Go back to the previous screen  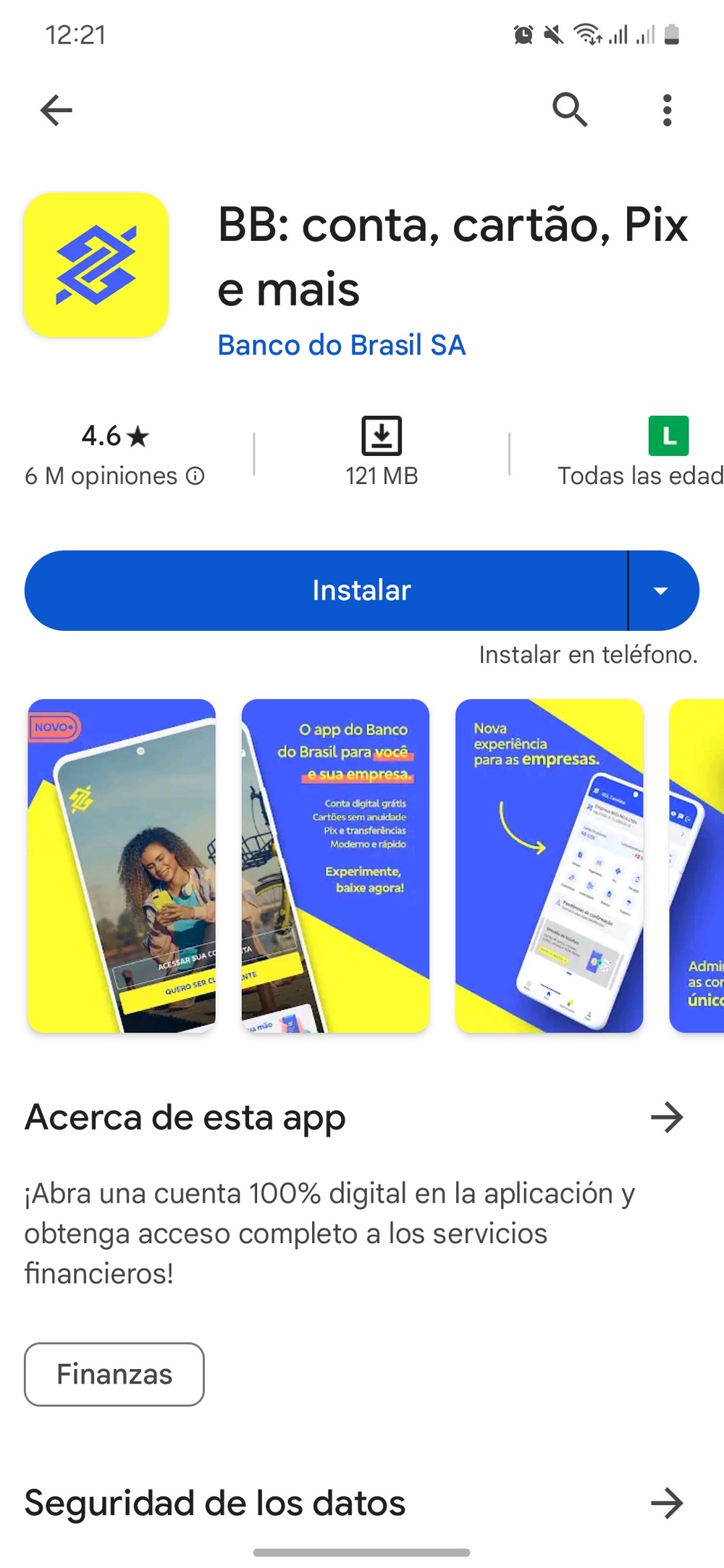pos(56,111)
